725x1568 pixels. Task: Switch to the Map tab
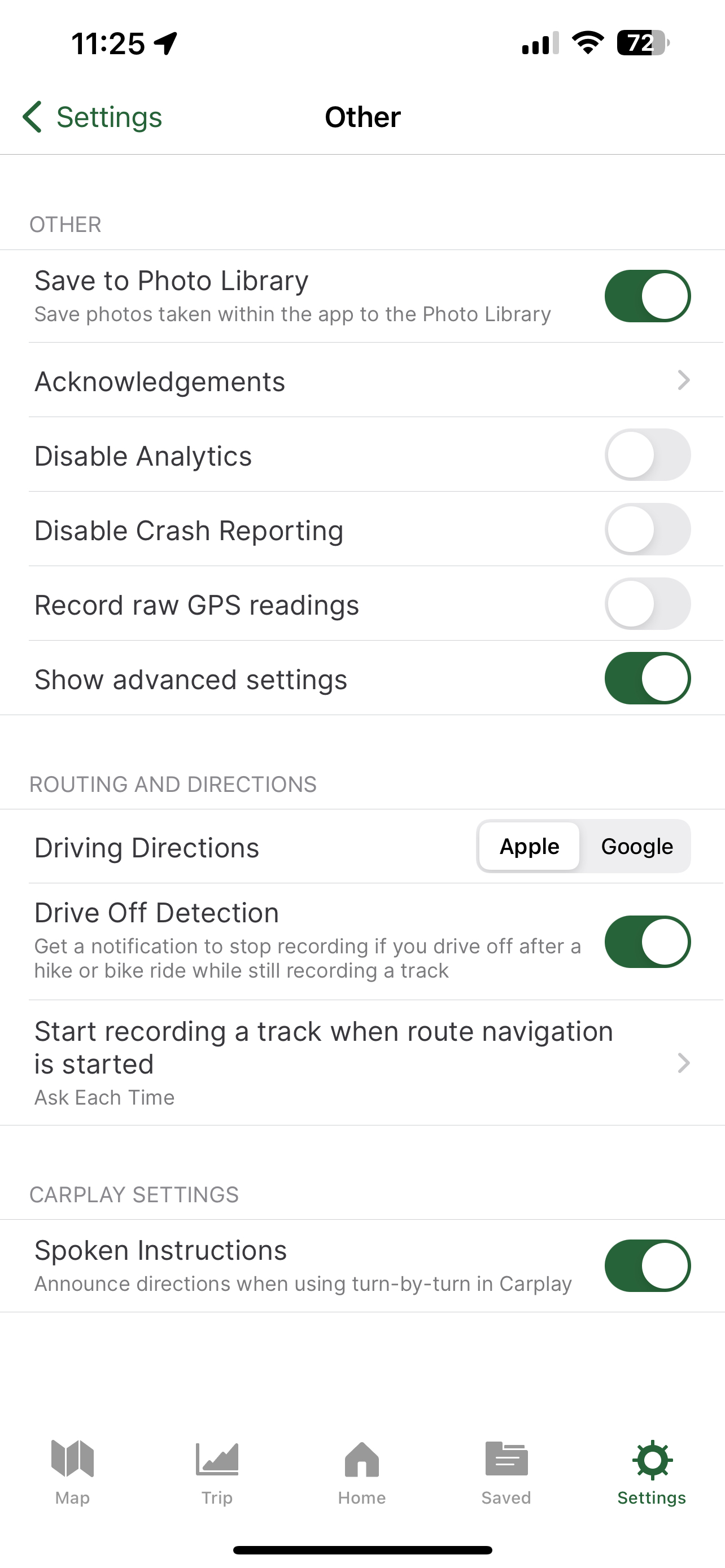pyautogui.click(x=72, y=1472)
